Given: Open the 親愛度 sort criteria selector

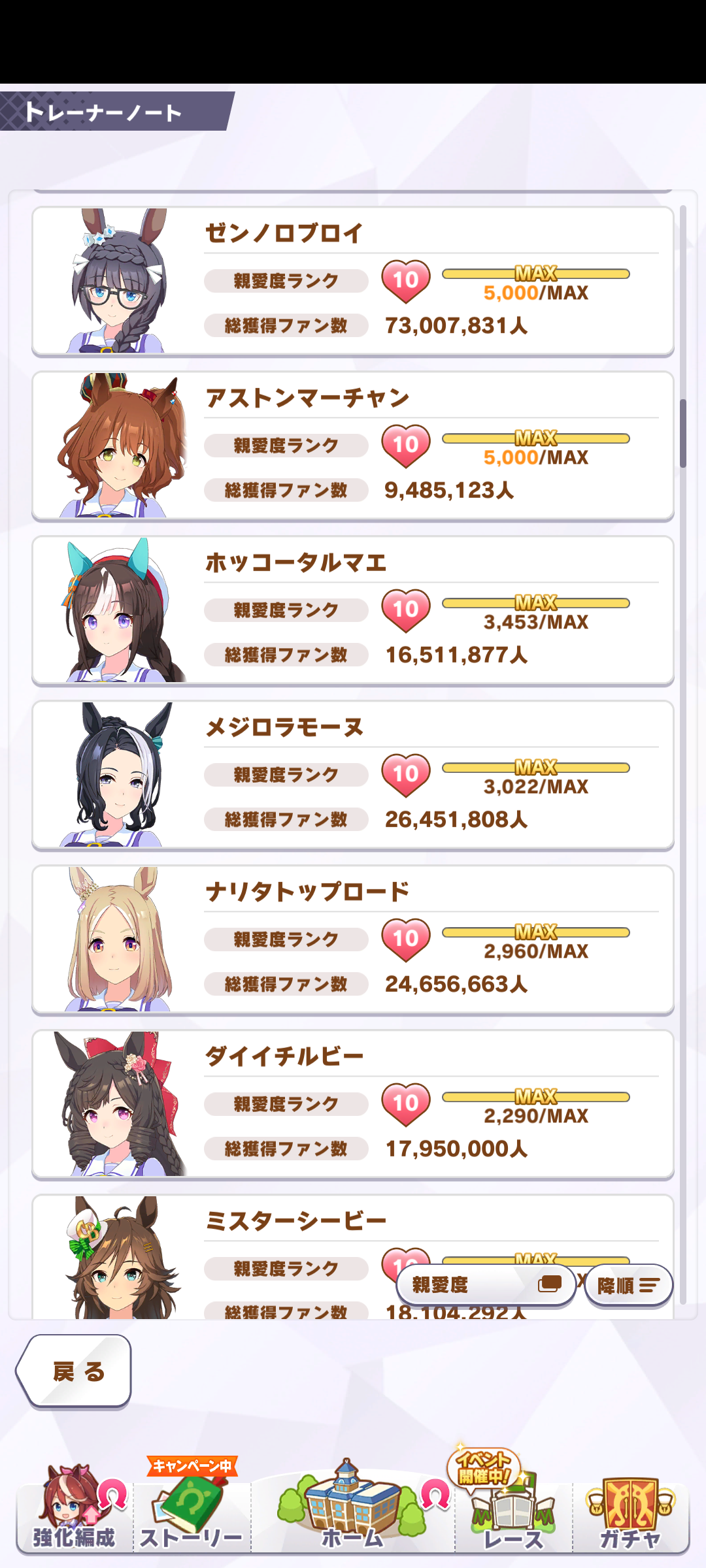Looking at the screenshot, I should [x=485, y=1284].
